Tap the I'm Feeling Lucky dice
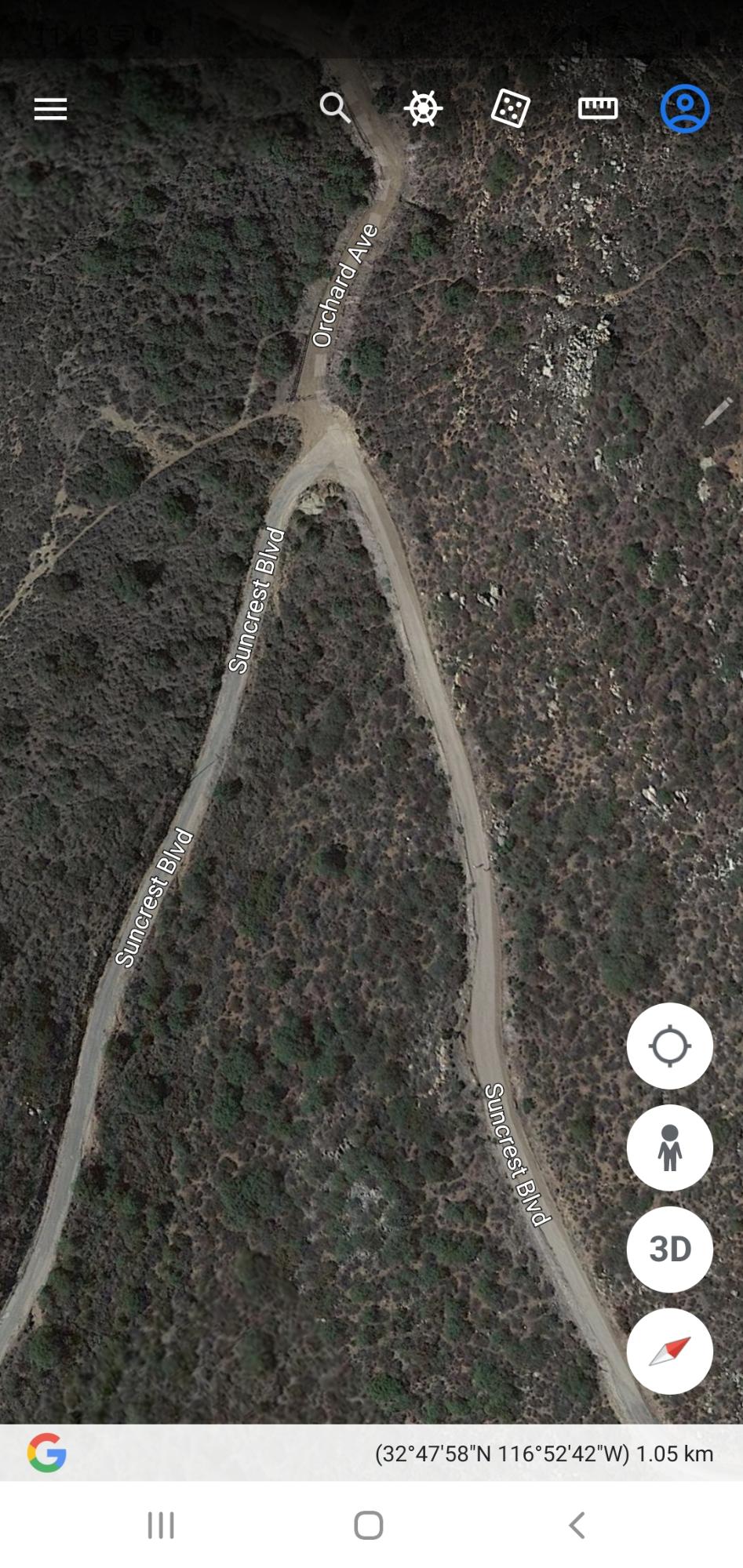 point(510,108)
